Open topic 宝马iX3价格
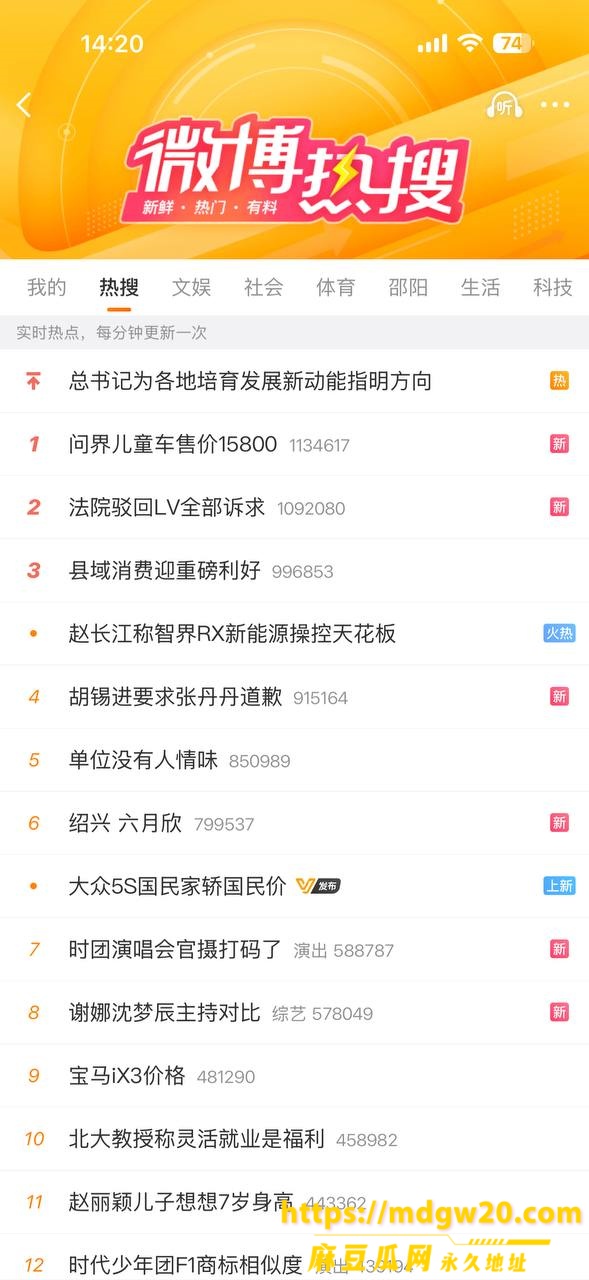This screenshot has width=589, height=1280. click(294, 1076)
